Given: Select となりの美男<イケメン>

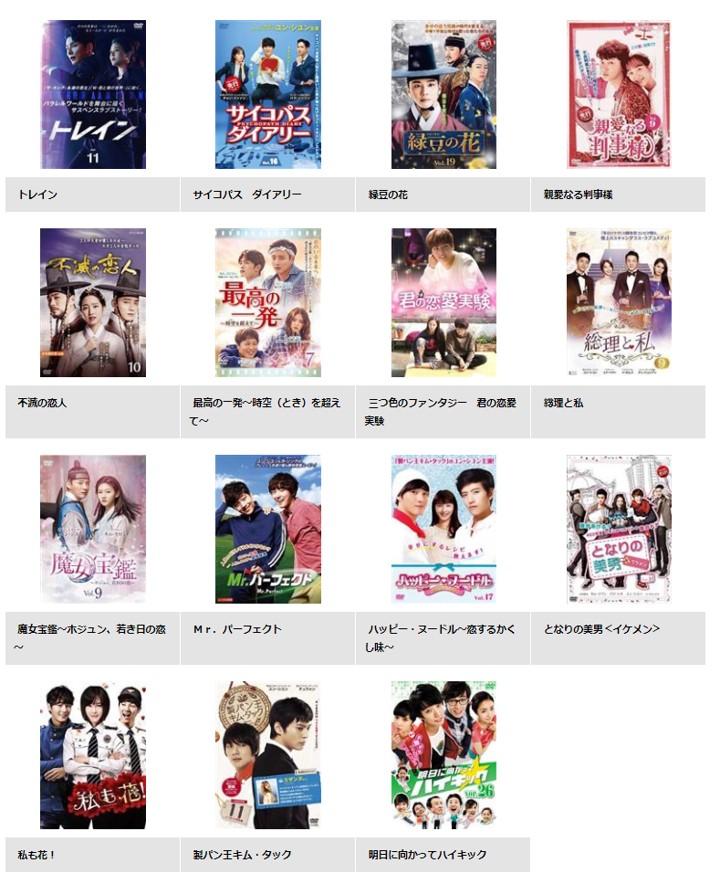Looking at the screenshot, I should tap(618, 529).
